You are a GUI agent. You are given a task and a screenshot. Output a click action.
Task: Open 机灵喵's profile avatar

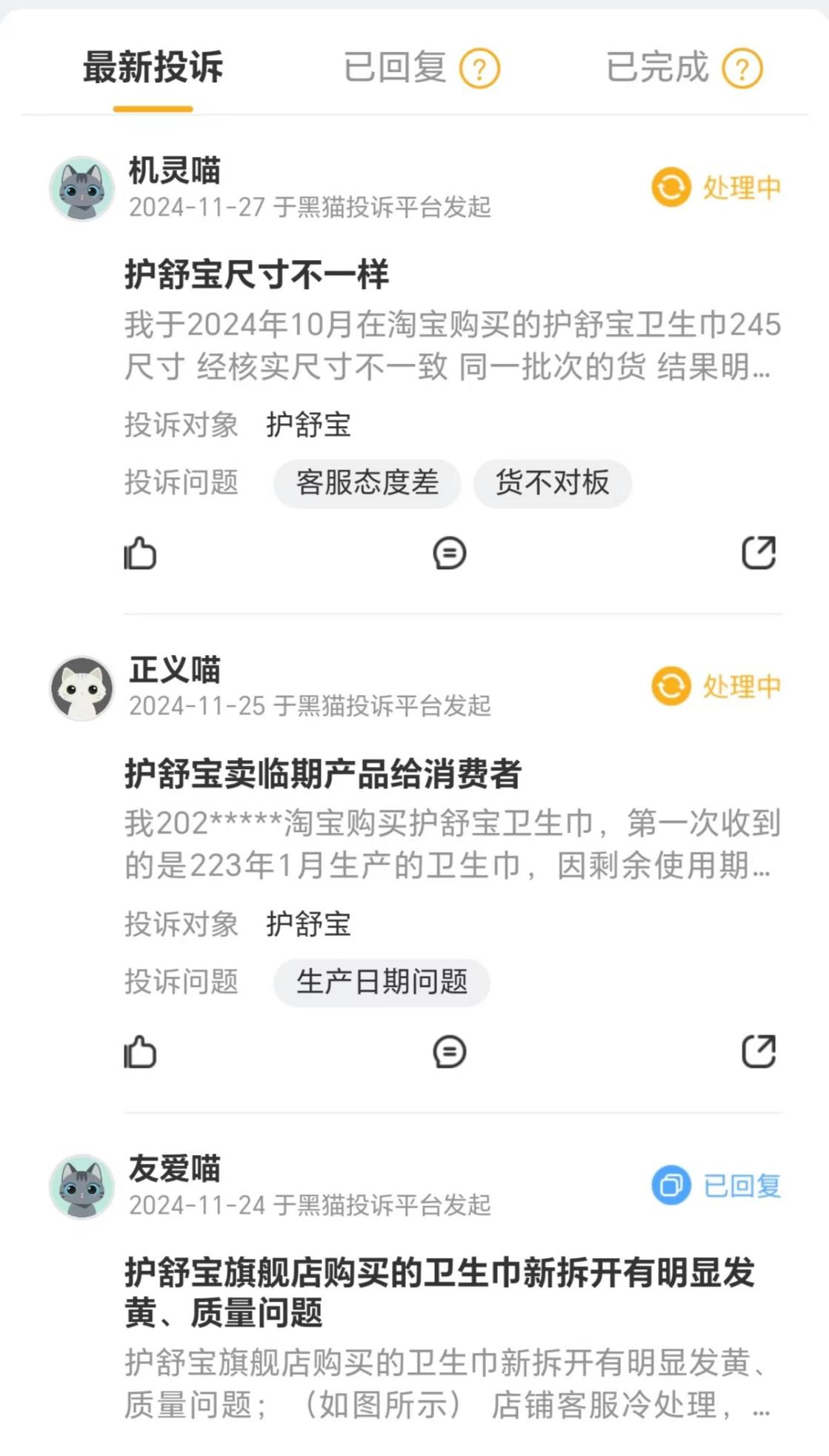(81, 188)
